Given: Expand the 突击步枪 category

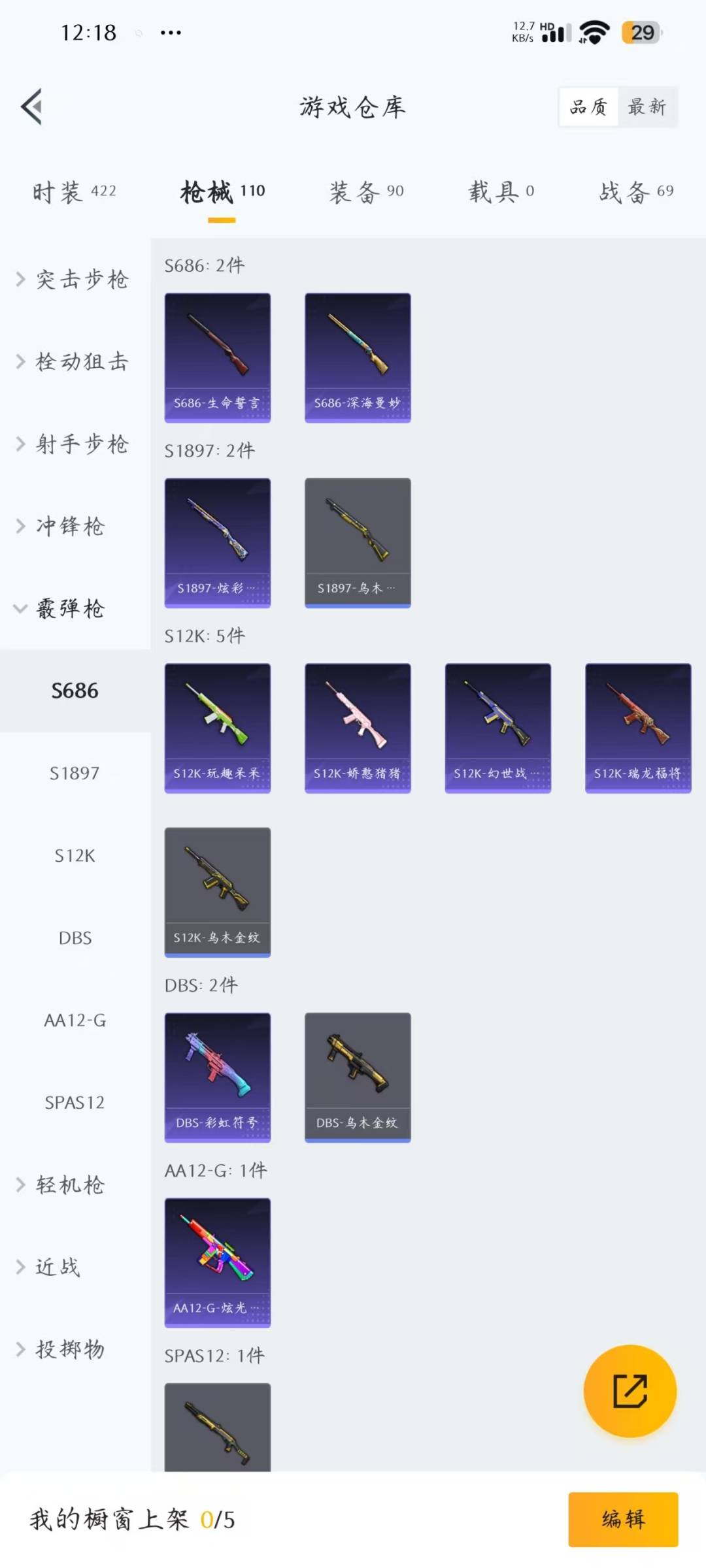Looking at the screenshot, I should click(x=73, y=280).
